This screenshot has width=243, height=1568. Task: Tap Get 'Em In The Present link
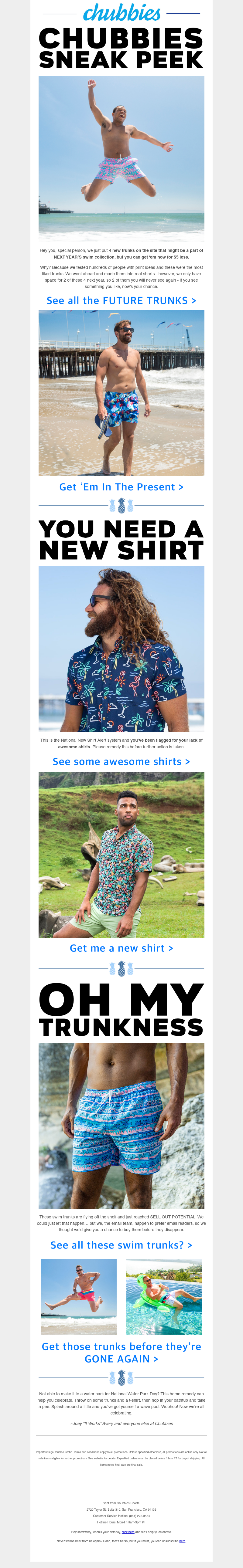[121, 487]
